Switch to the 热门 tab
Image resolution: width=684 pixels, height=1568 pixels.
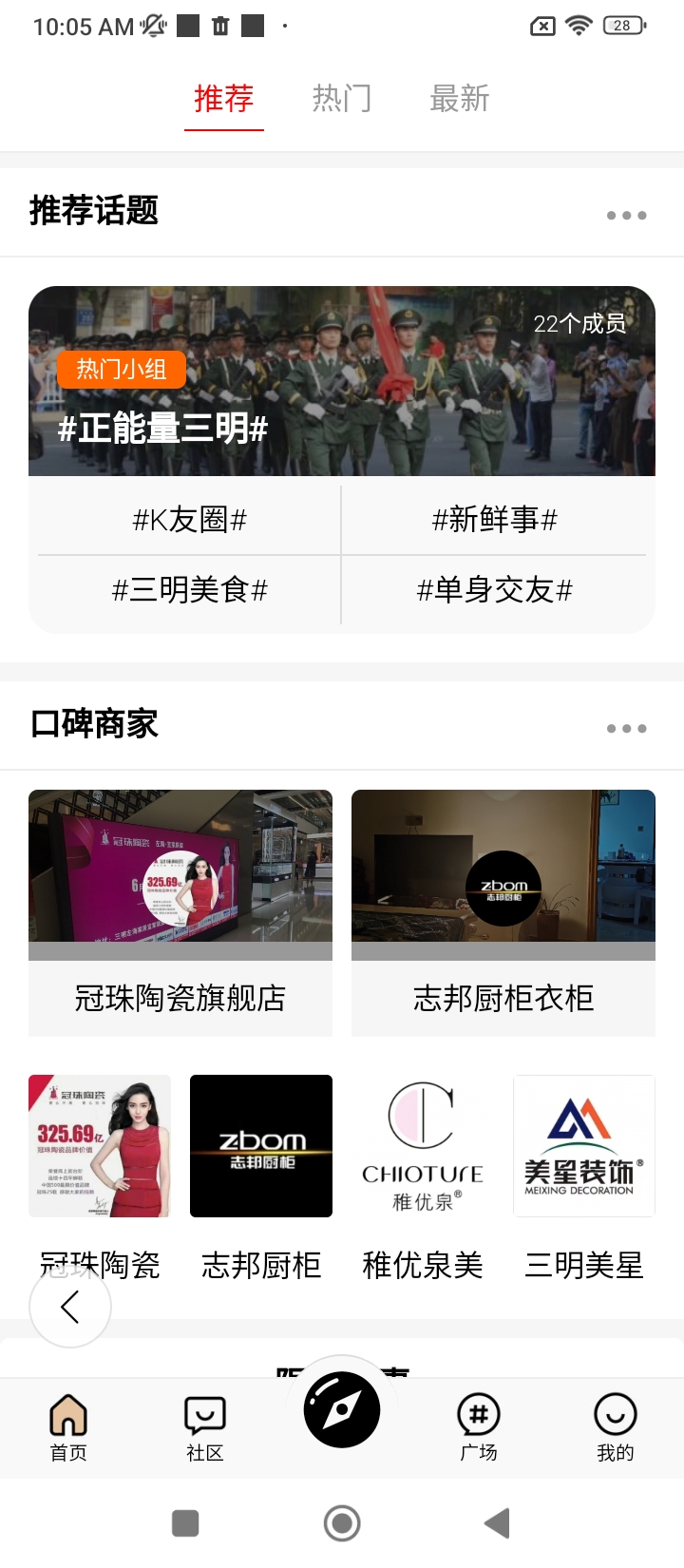(341, 99)
